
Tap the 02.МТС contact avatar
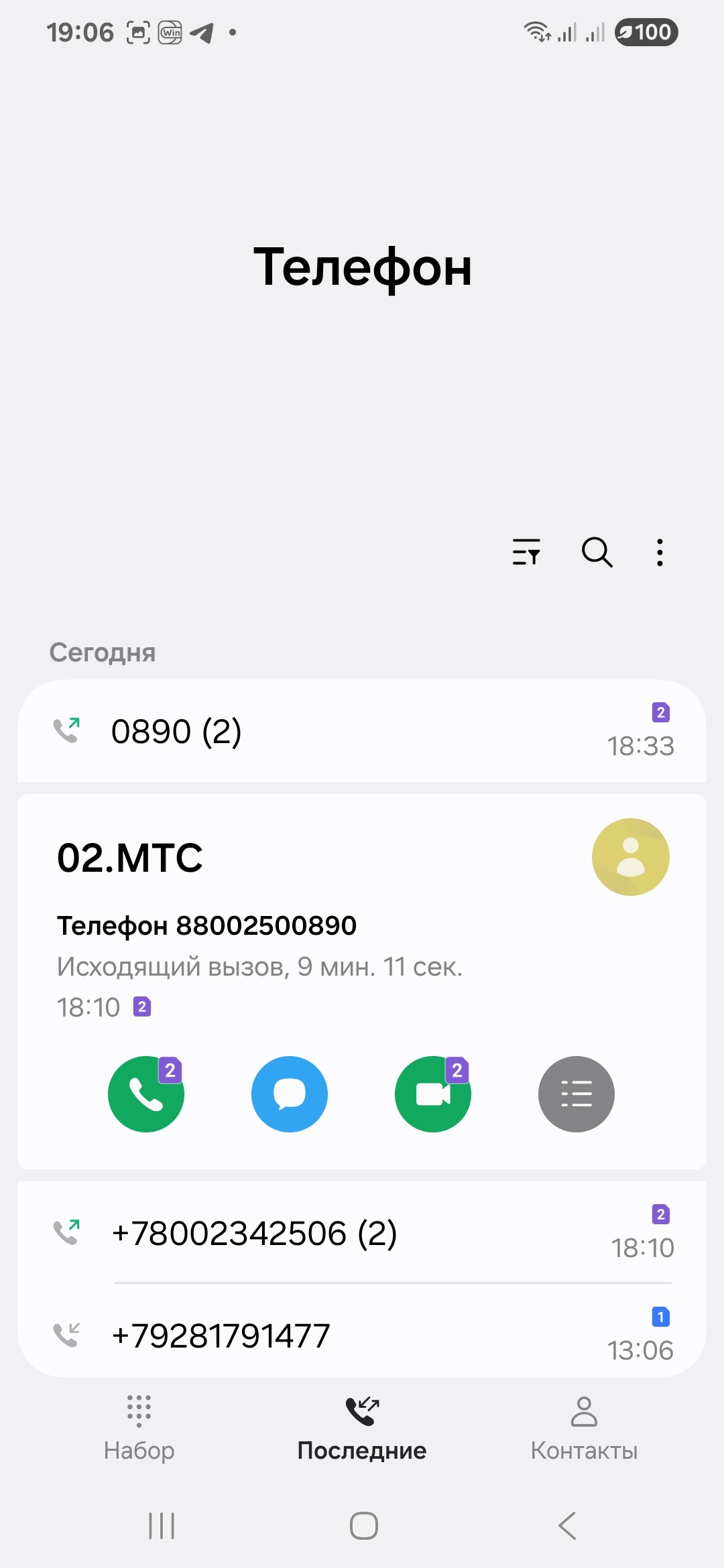click(630, 857)
